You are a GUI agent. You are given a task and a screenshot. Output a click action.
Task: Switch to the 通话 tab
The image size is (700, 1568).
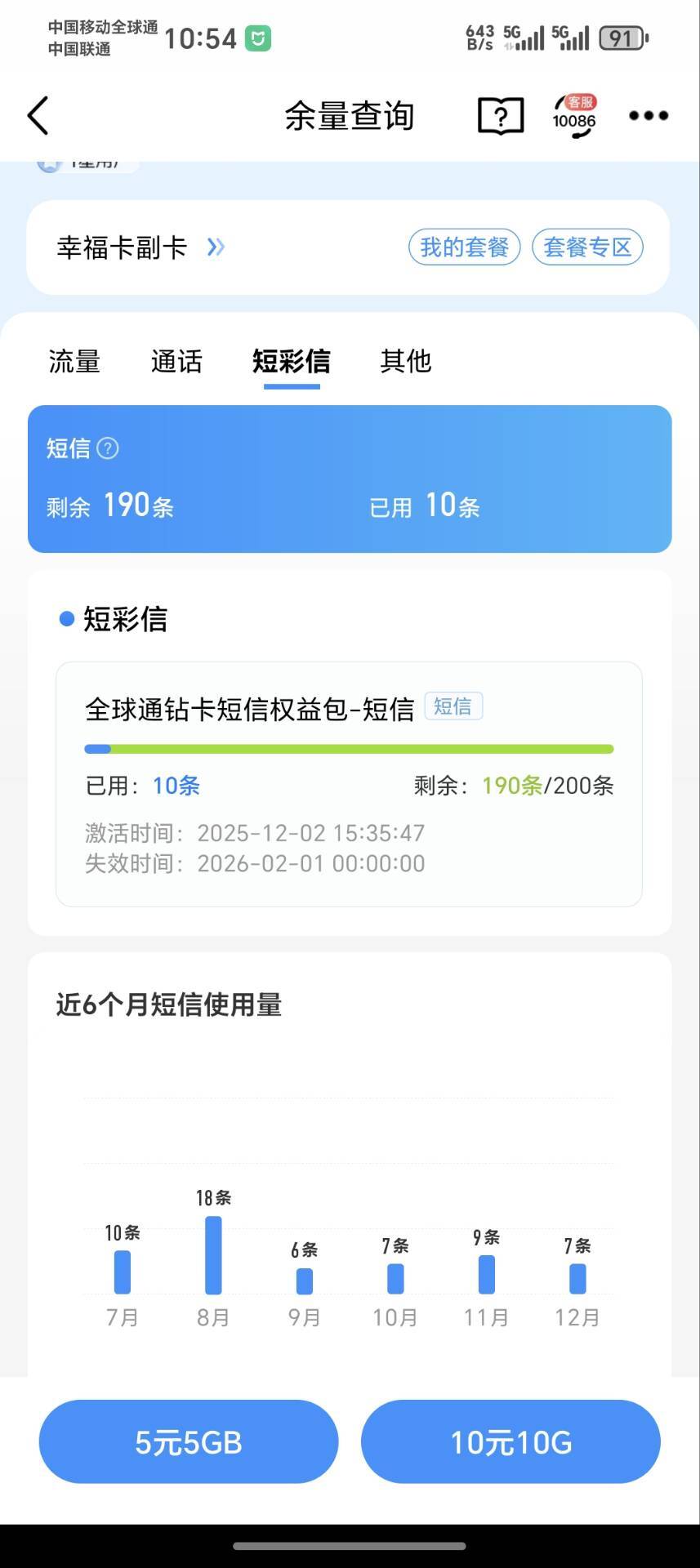click(x=176, y=361)
